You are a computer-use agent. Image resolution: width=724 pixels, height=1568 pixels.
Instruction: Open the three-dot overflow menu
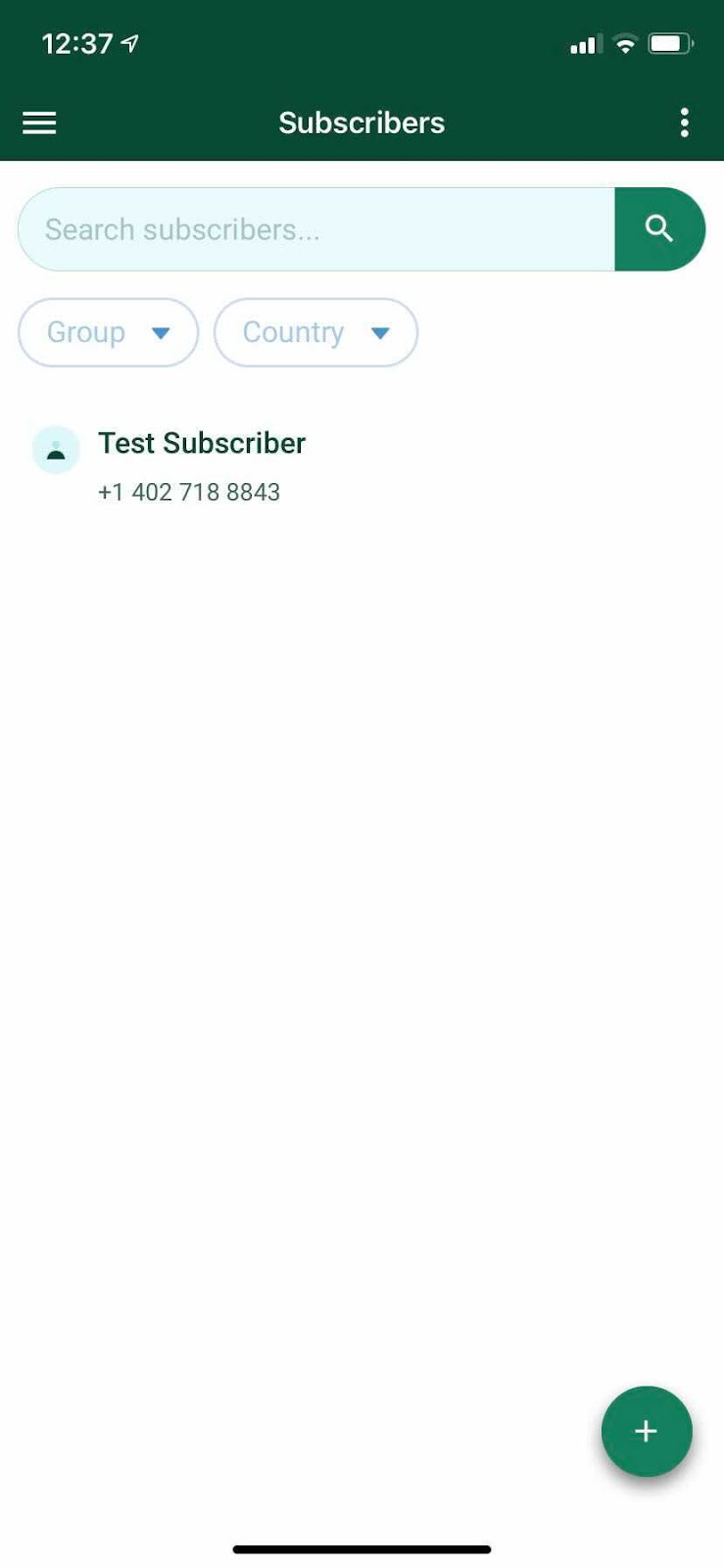pyautogui.click(x=684, y=122)
